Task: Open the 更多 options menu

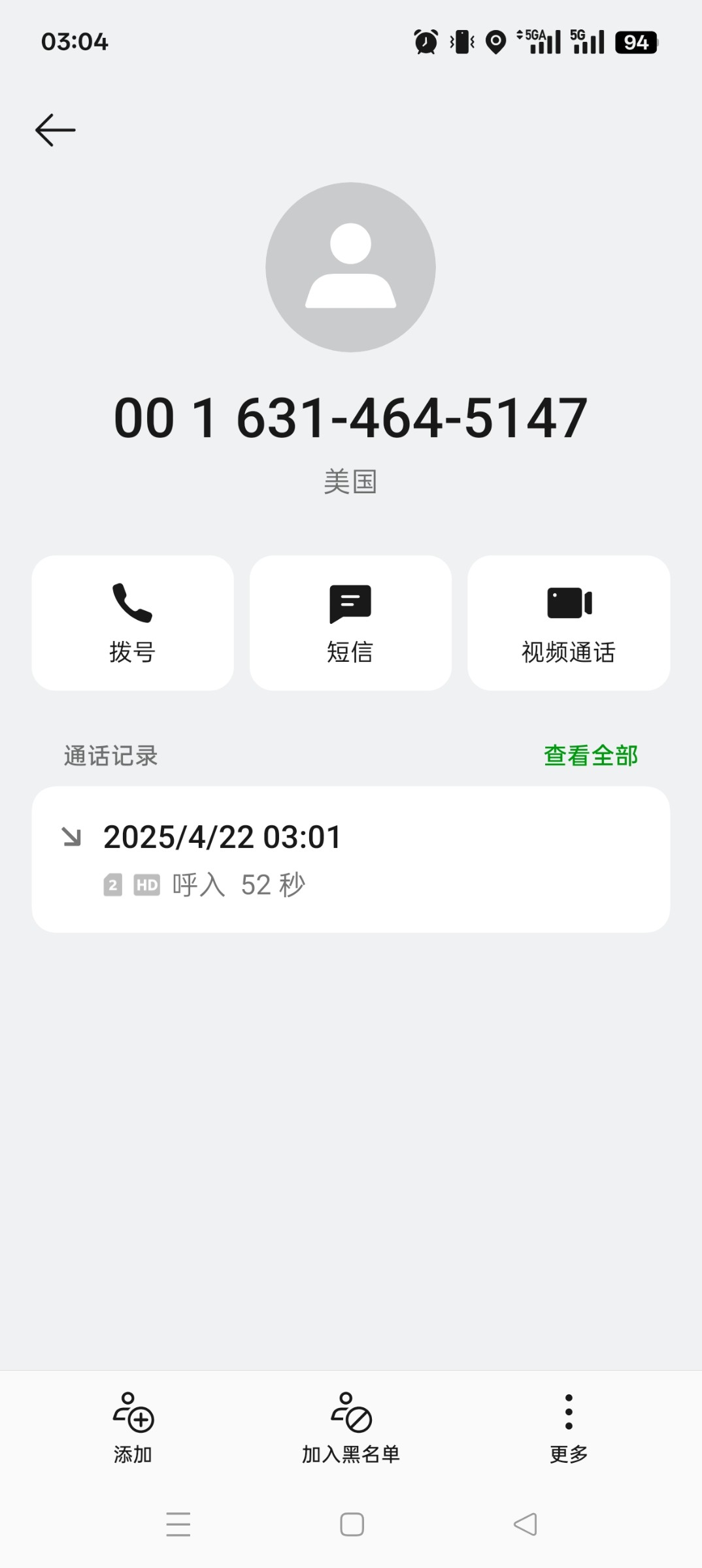Action: [569, 1428]
